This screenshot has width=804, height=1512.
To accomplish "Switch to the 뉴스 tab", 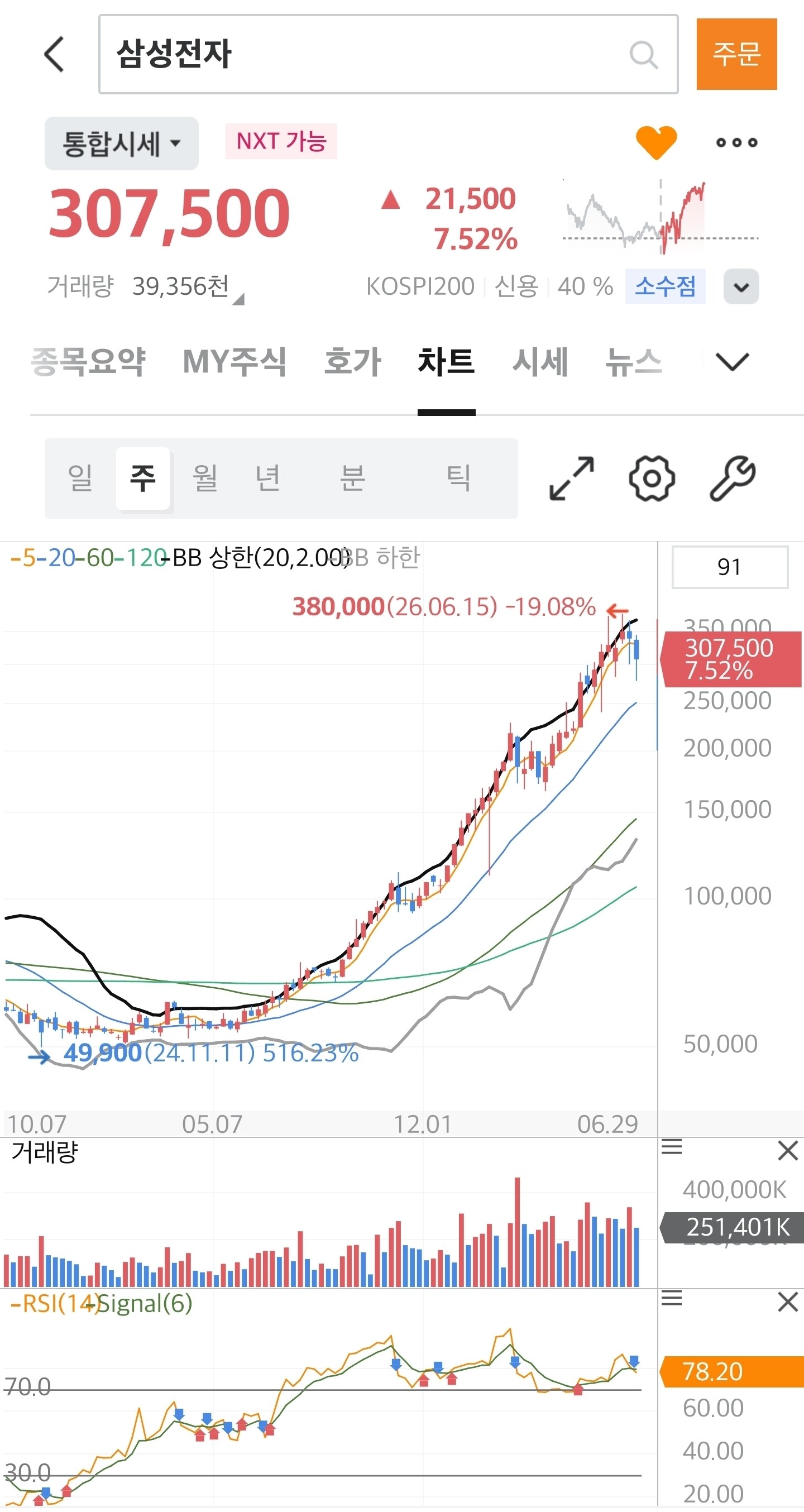I will (634, 362).
